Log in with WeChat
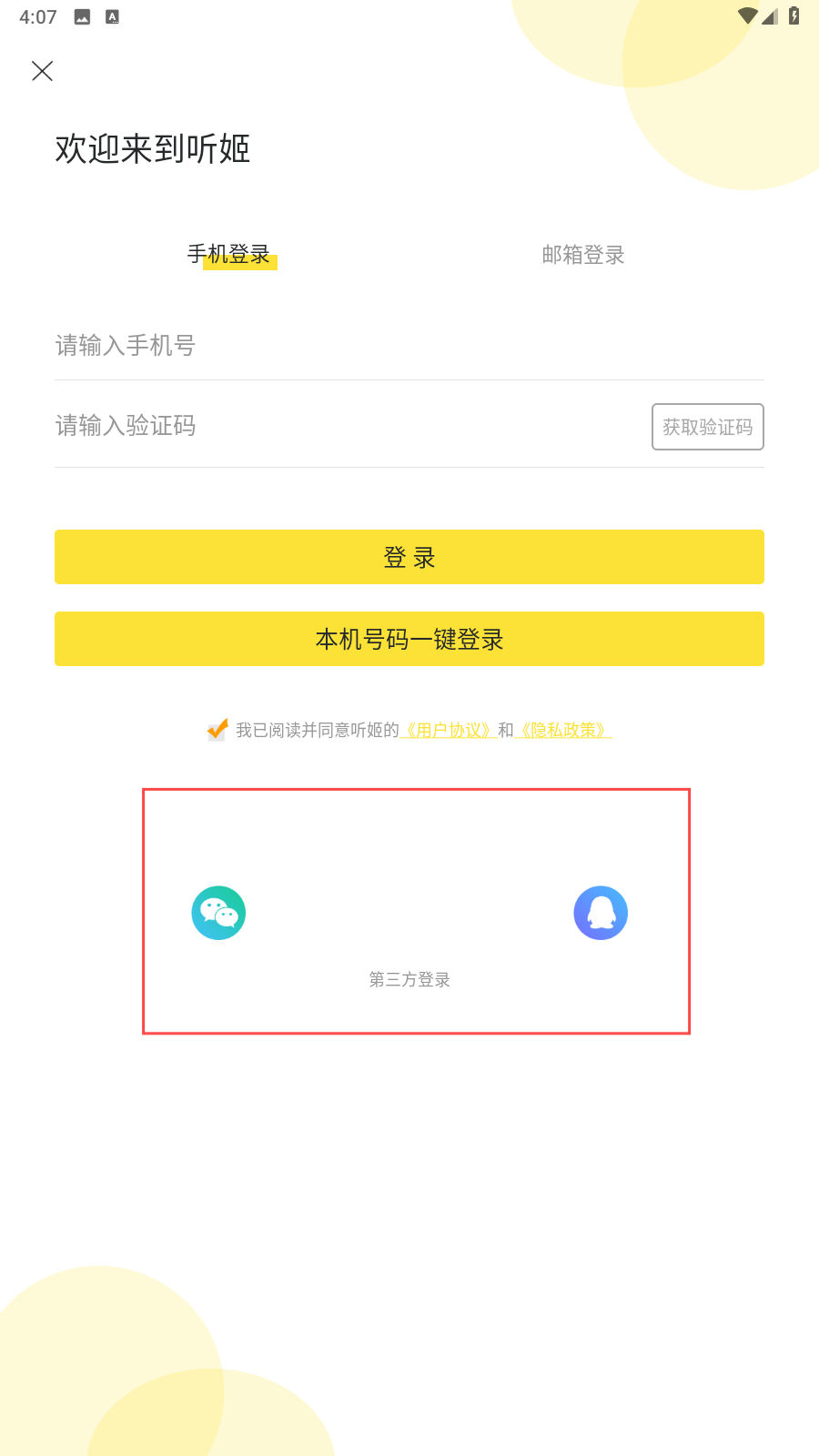This screenshot has height=1456, width=819. [218, 913]
